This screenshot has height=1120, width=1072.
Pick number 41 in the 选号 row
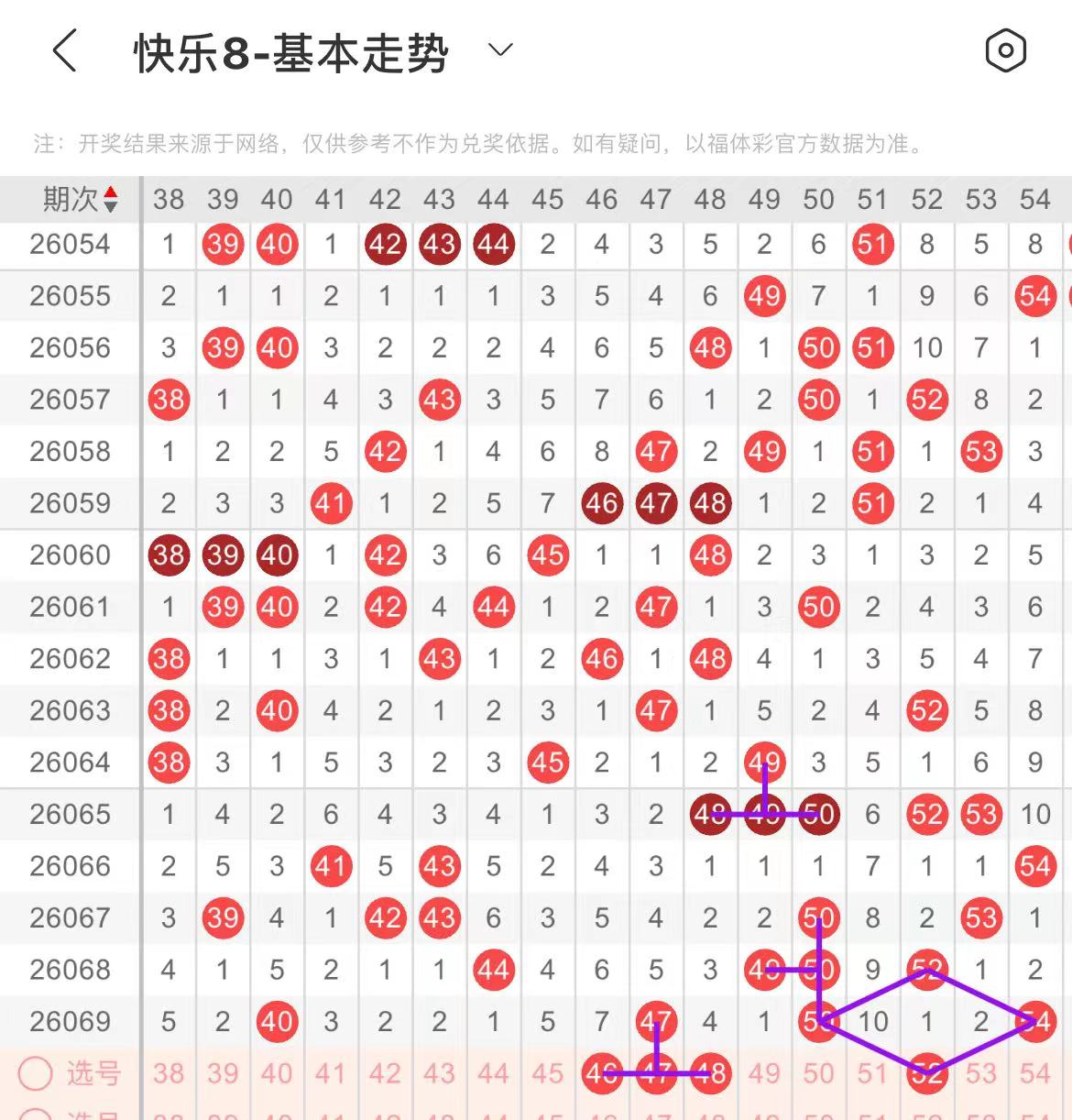[x=331, y=1073]
